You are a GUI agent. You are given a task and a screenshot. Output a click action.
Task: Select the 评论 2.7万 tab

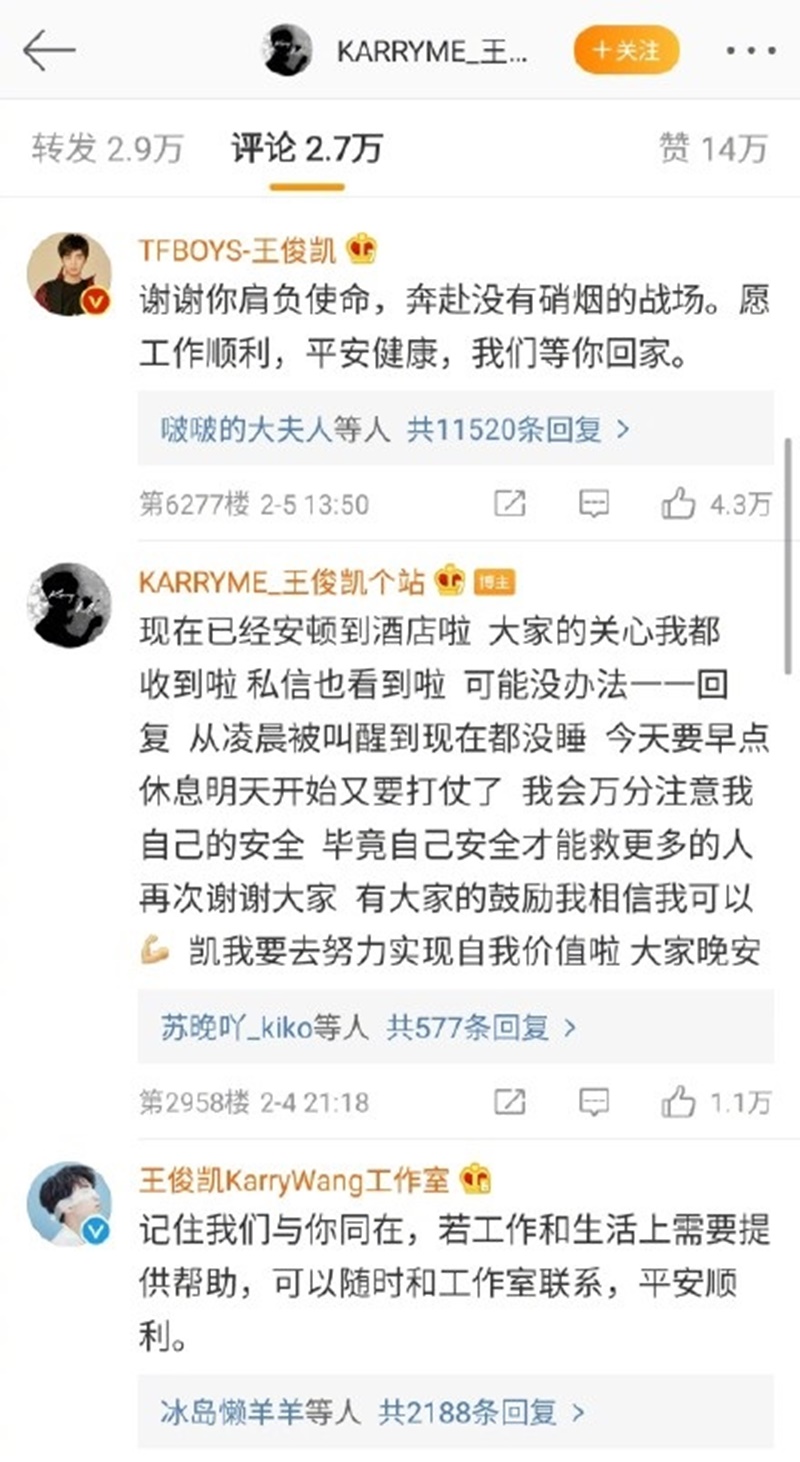coord(307,149)
